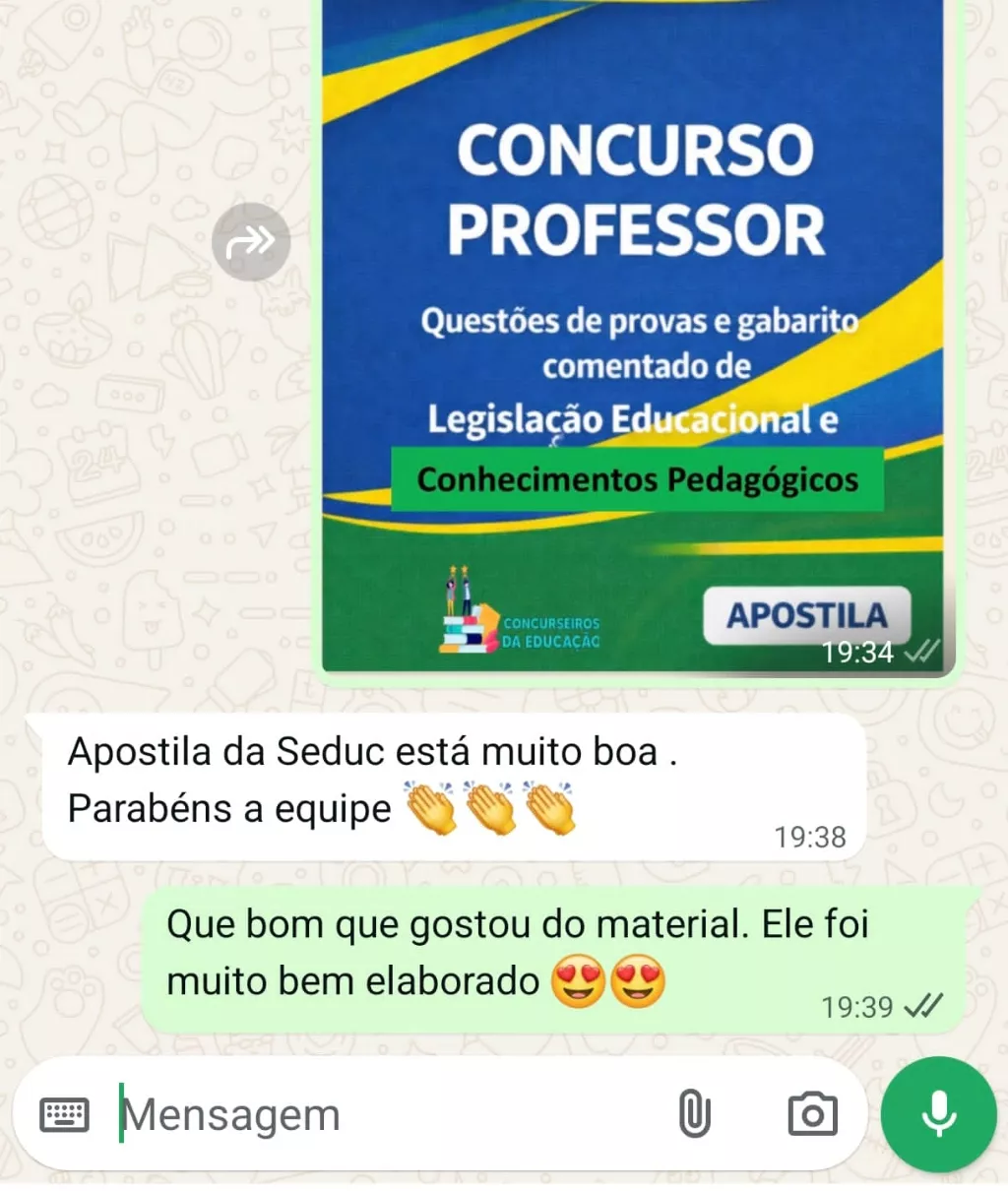Open the attachment paperclip menu
The width and height of the screenshot is (1008, 1191).
(695, 1114)
